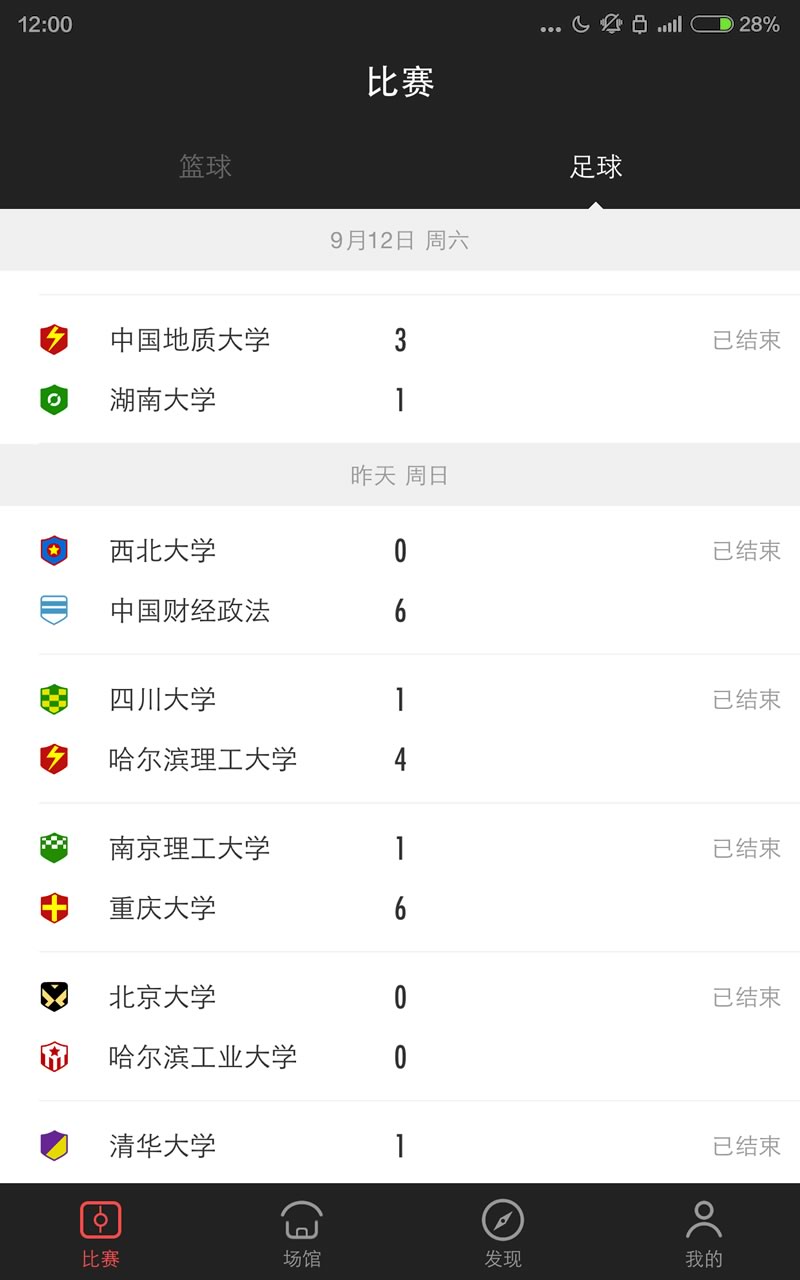Tap the purple 清华大学 team badge
This screenshot has height=1280, width=800.
tap(54, 1145)
